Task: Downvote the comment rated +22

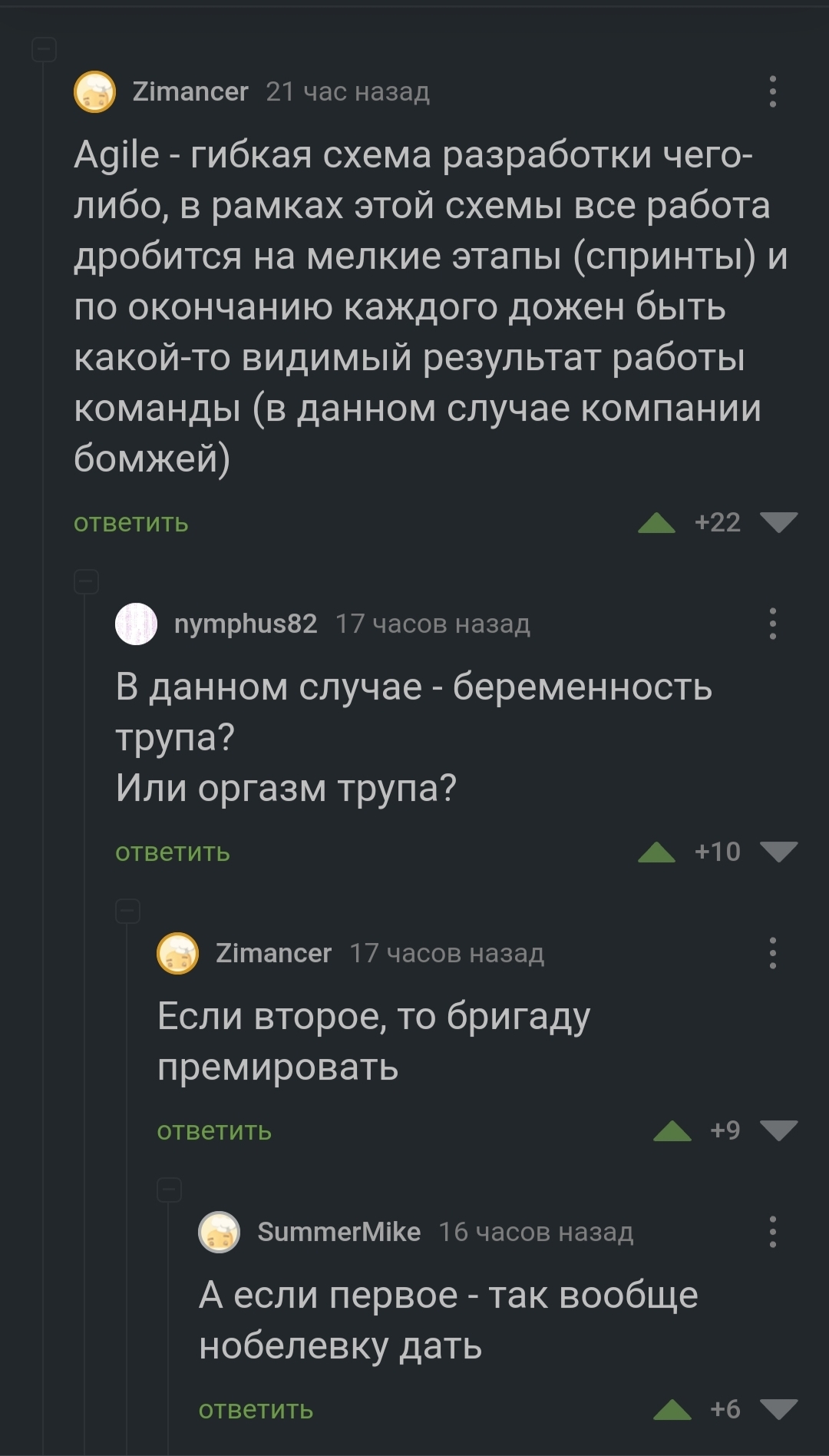Action: (x=778, y=523)
